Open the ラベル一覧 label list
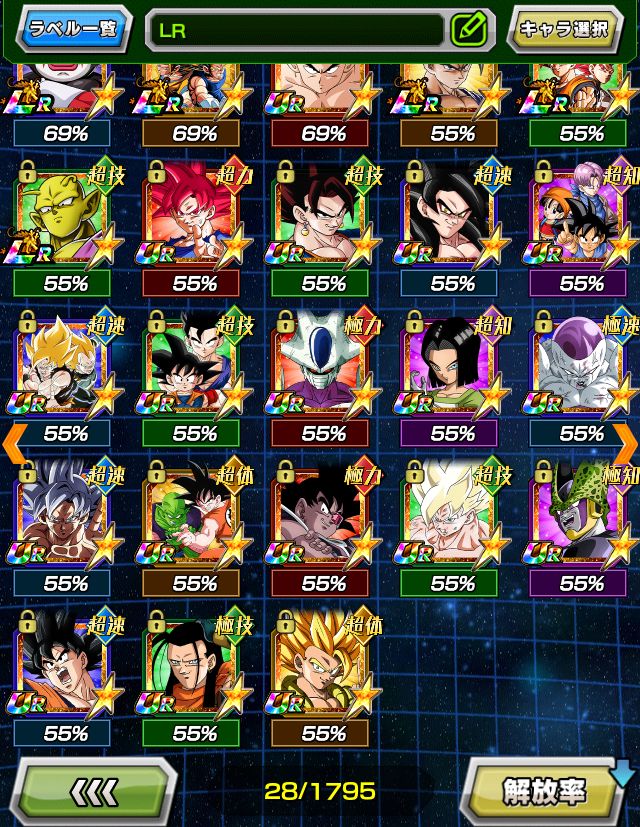The image size is (640, 827). [x=75, y=29]
